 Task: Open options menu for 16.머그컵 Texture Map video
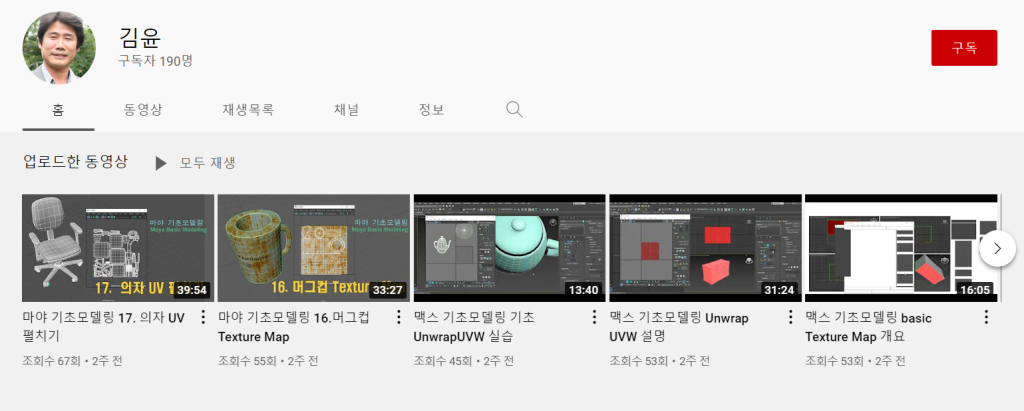(x=399, y=317)
